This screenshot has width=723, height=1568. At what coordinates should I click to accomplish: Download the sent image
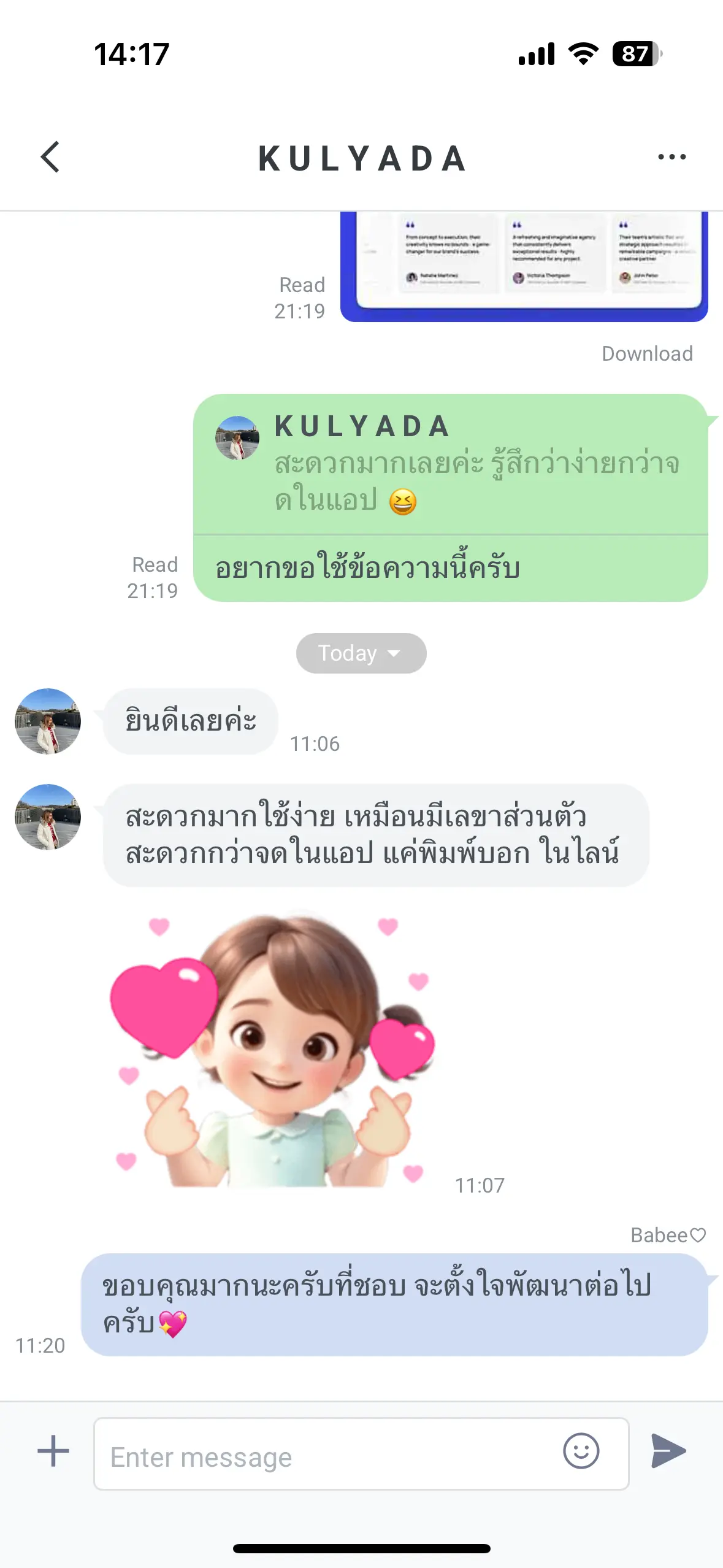(x=647, y=354)
